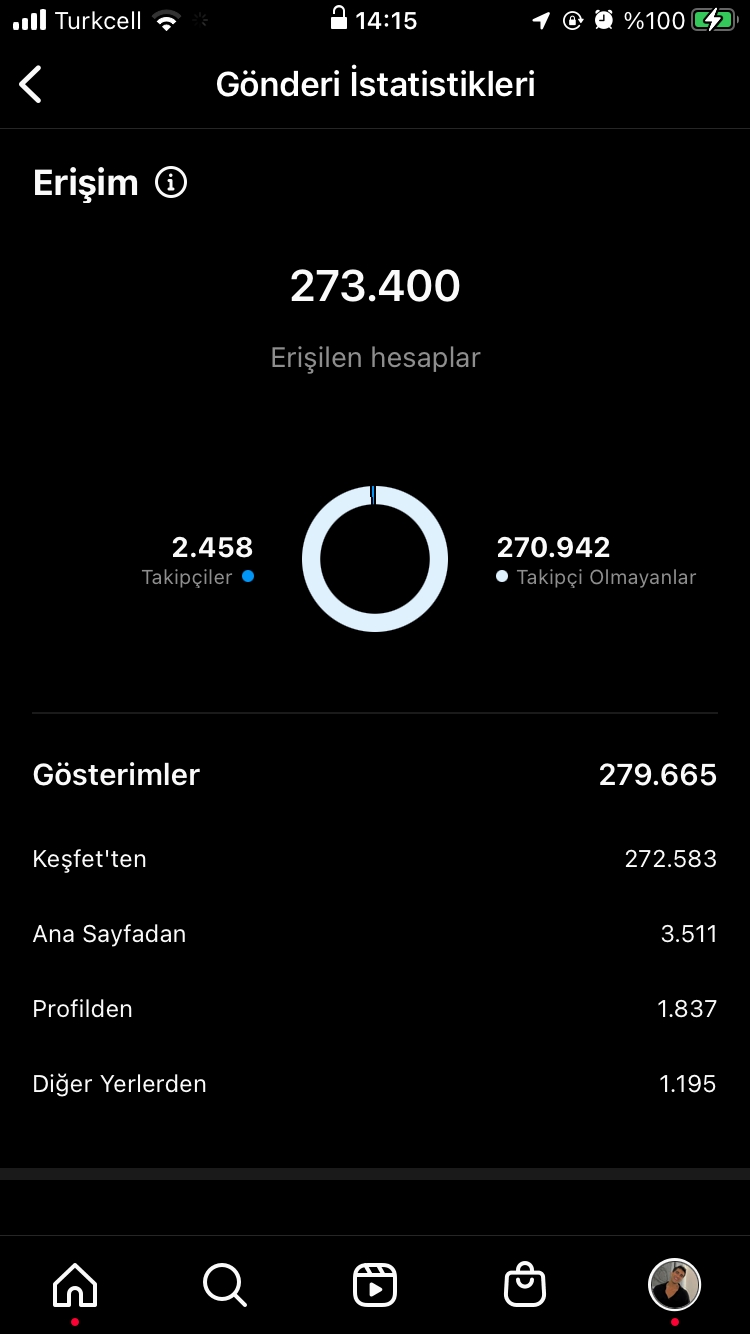Switch to the Reels tab

click(x=375, y=1284)
